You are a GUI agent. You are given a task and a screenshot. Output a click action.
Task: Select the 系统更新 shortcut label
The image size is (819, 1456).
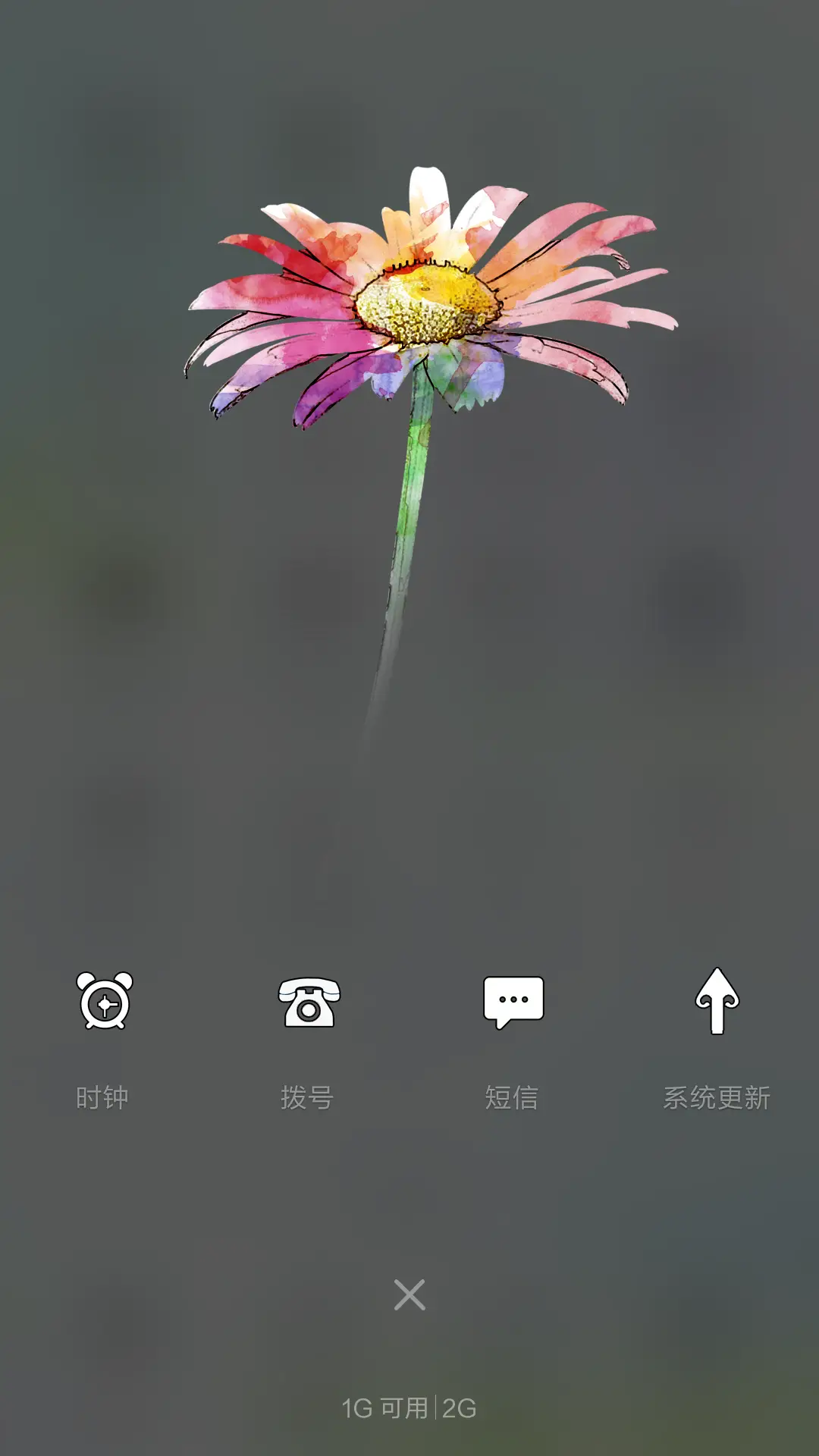click(717, 1094)
